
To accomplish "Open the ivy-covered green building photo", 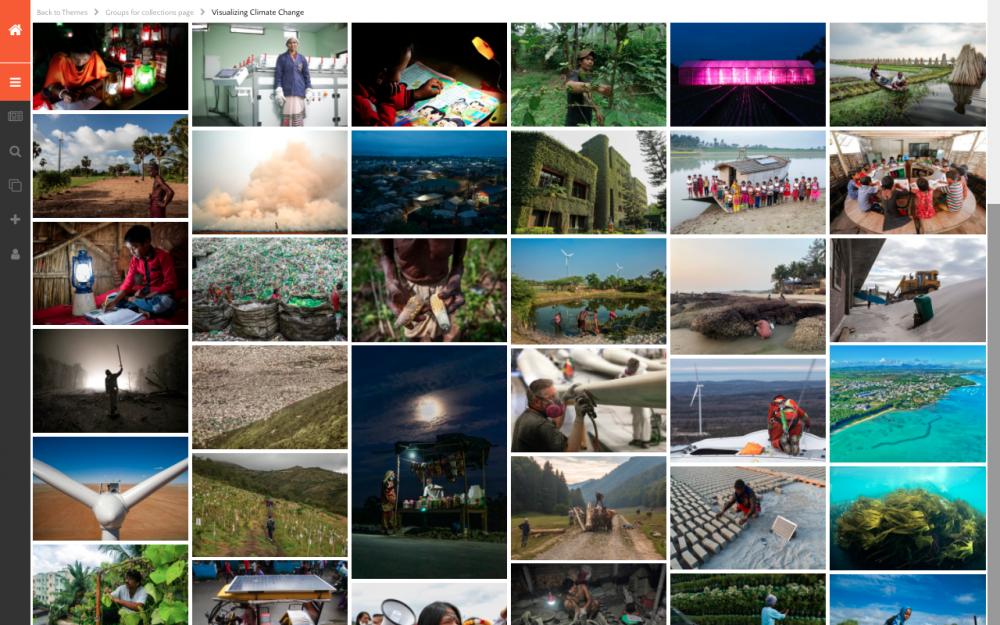I will (588, 182).
